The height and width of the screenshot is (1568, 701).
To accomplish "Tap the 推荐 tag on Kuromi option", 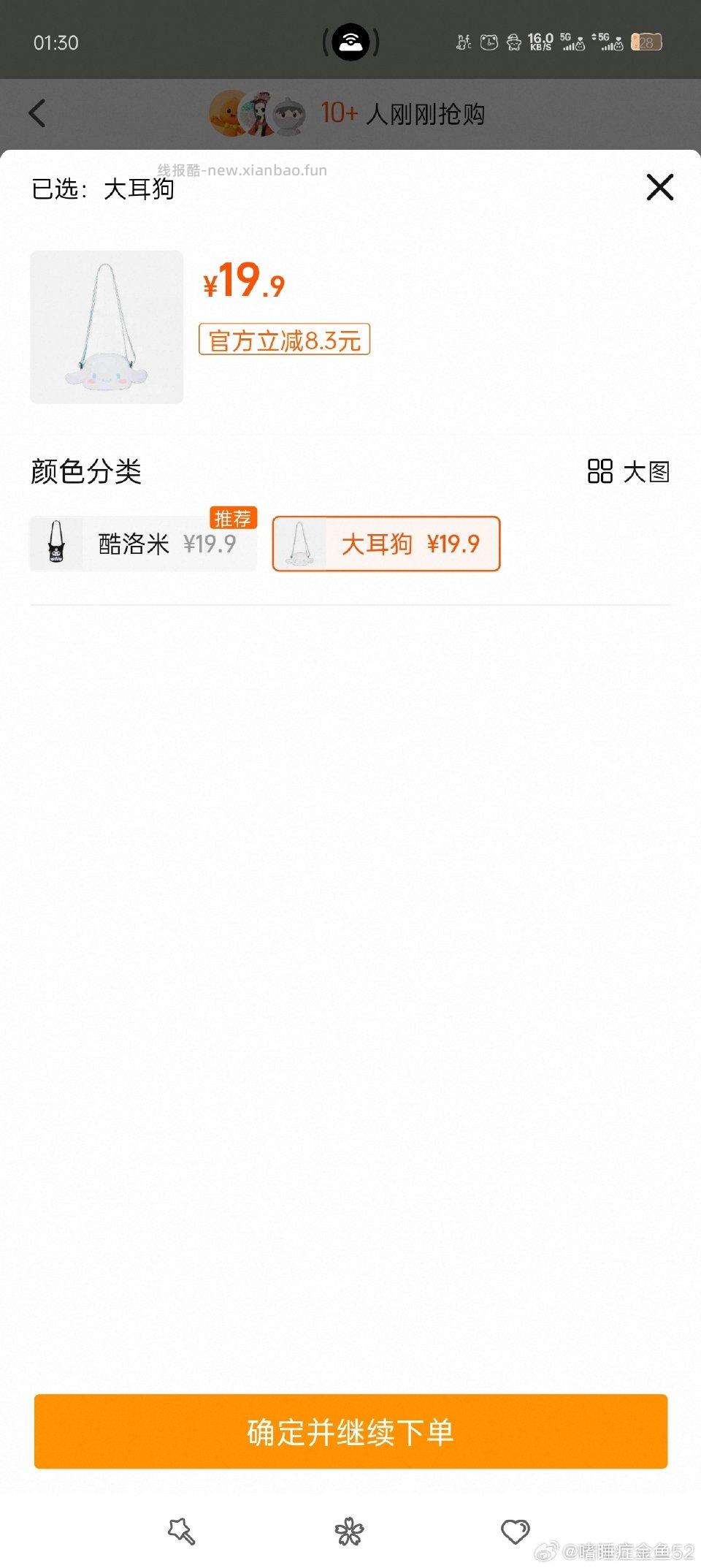I will 235,518.
